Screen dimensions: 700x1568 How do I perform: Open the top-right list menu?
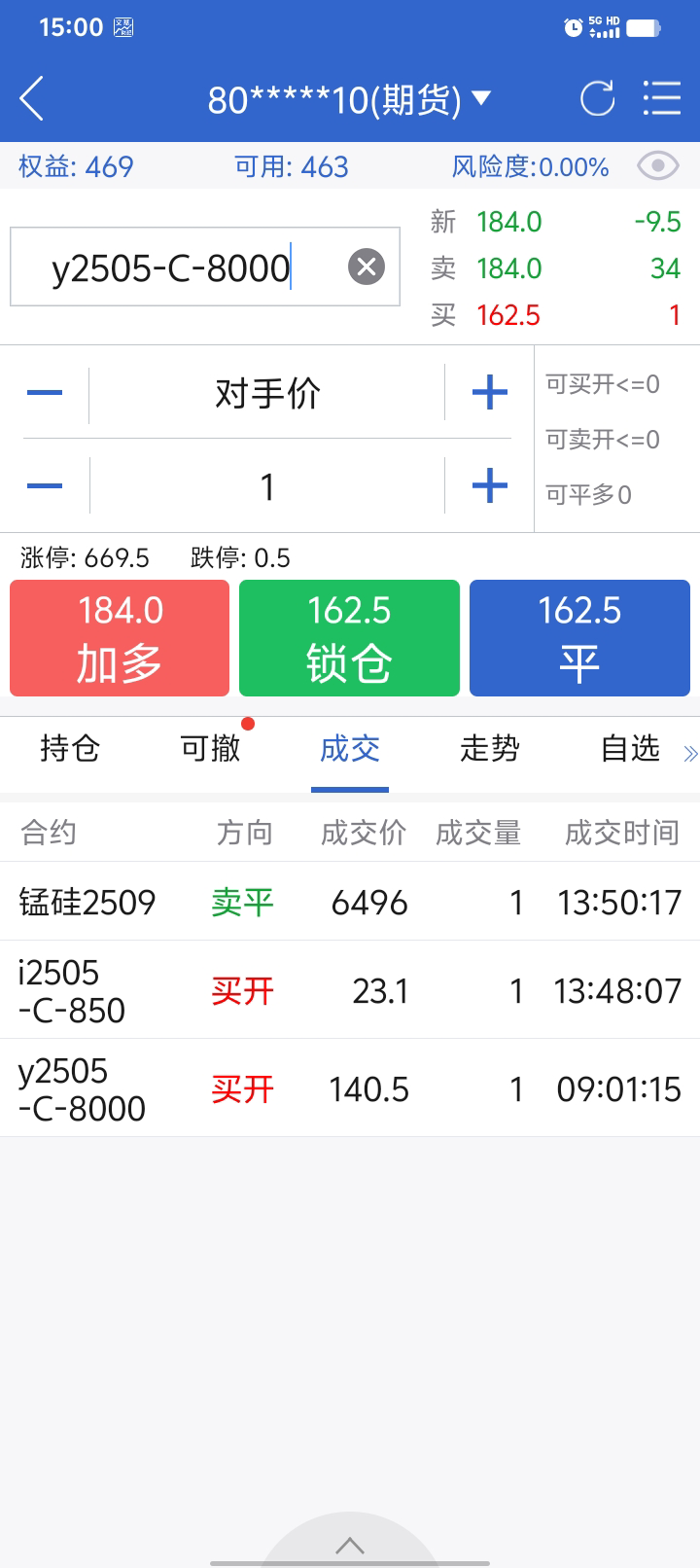click(661, 99)
